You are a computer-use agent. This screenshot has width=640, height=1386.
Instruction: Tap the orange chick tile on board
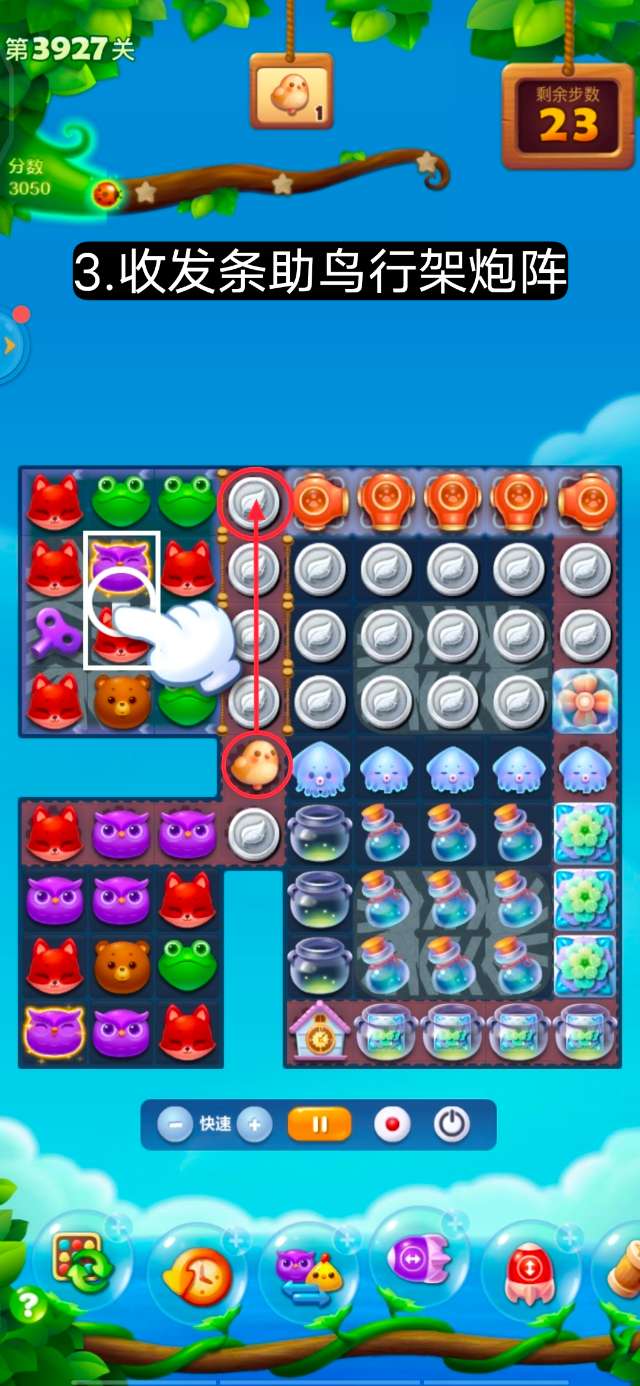[x=254, y=766]
